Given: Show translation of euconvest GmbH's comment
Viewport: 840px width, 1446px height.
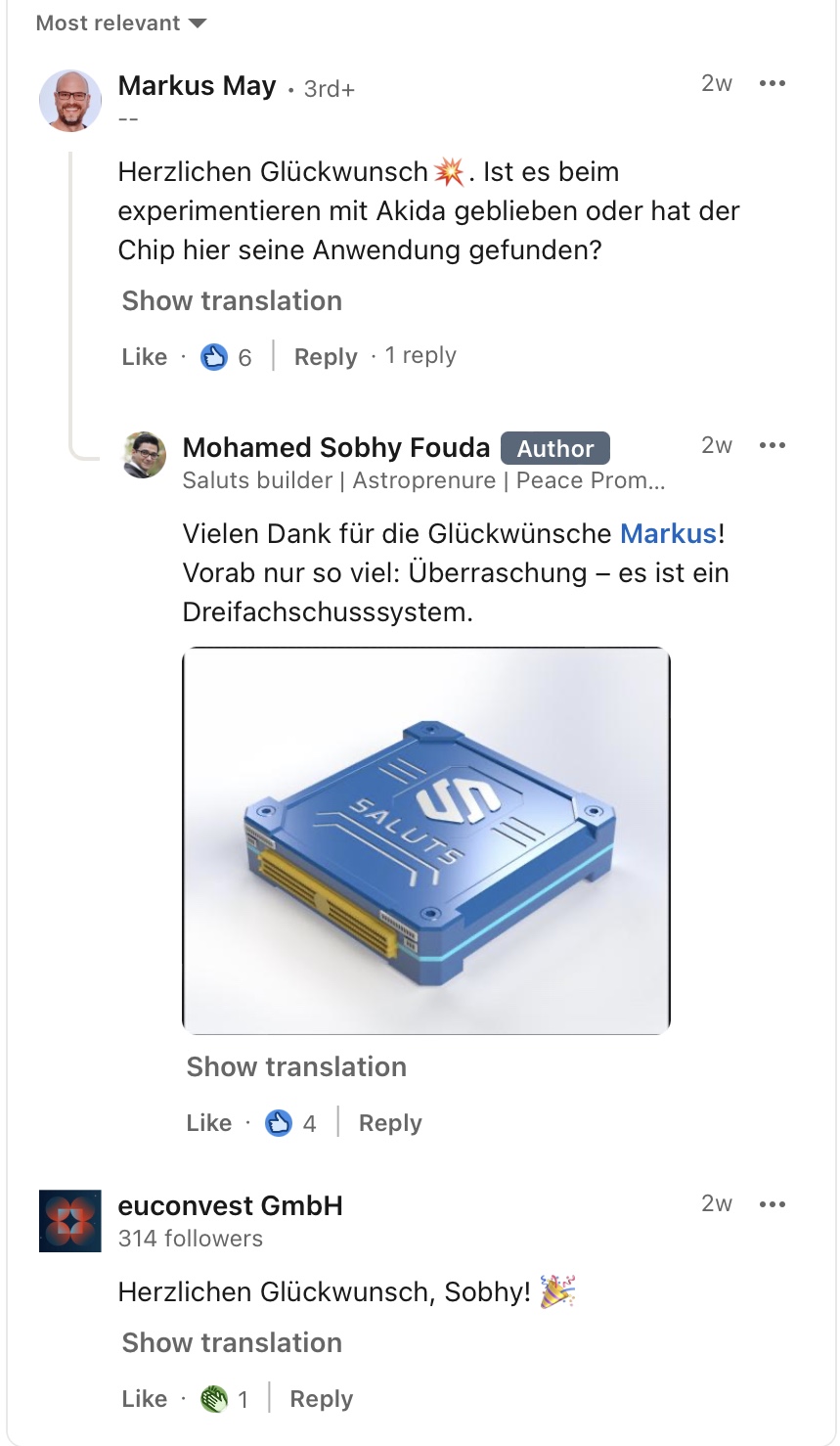Looking at the screenshot, I should 232,1343.
